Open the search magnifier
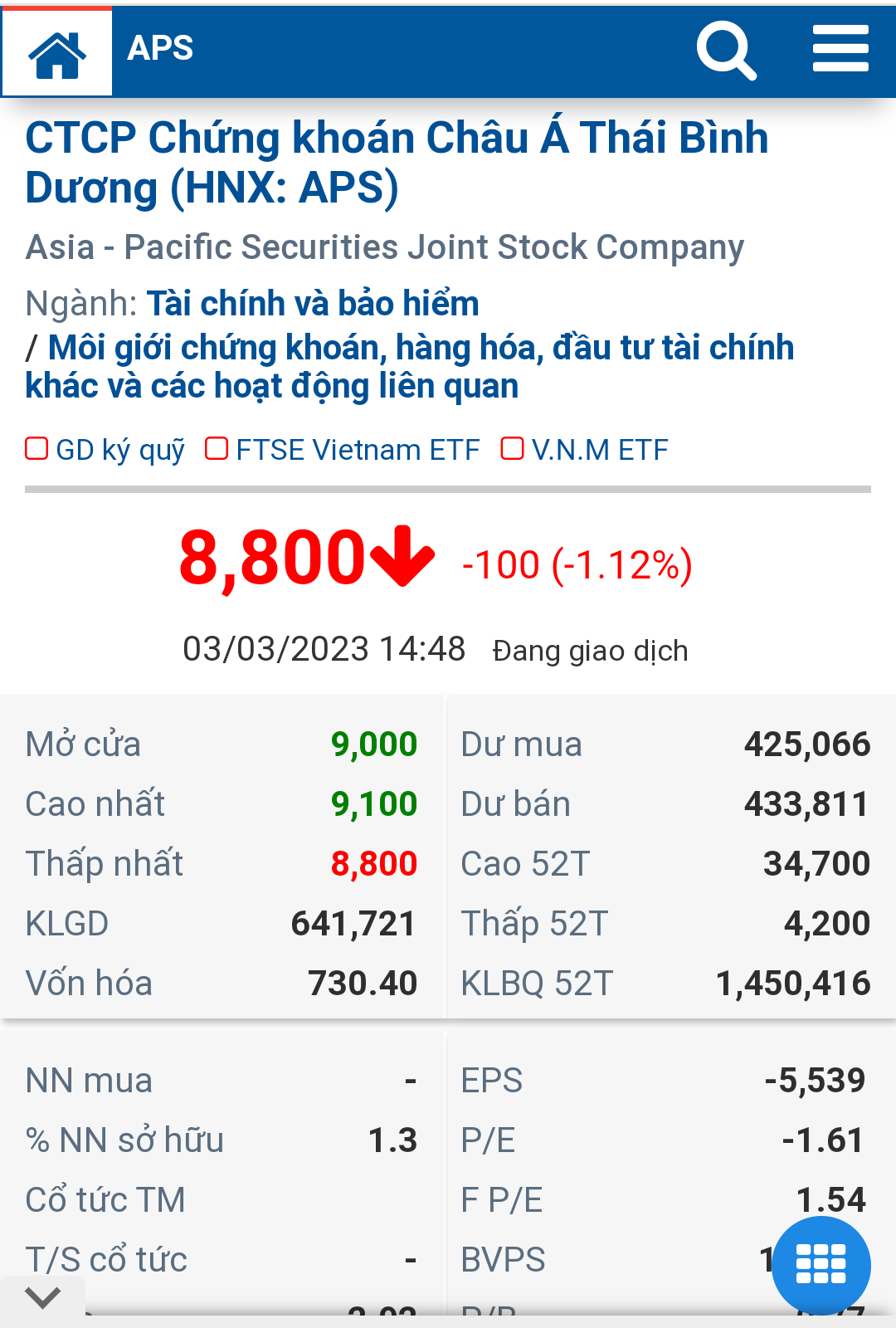Viewport: 896px width, 1328px height. coord(726,50)
